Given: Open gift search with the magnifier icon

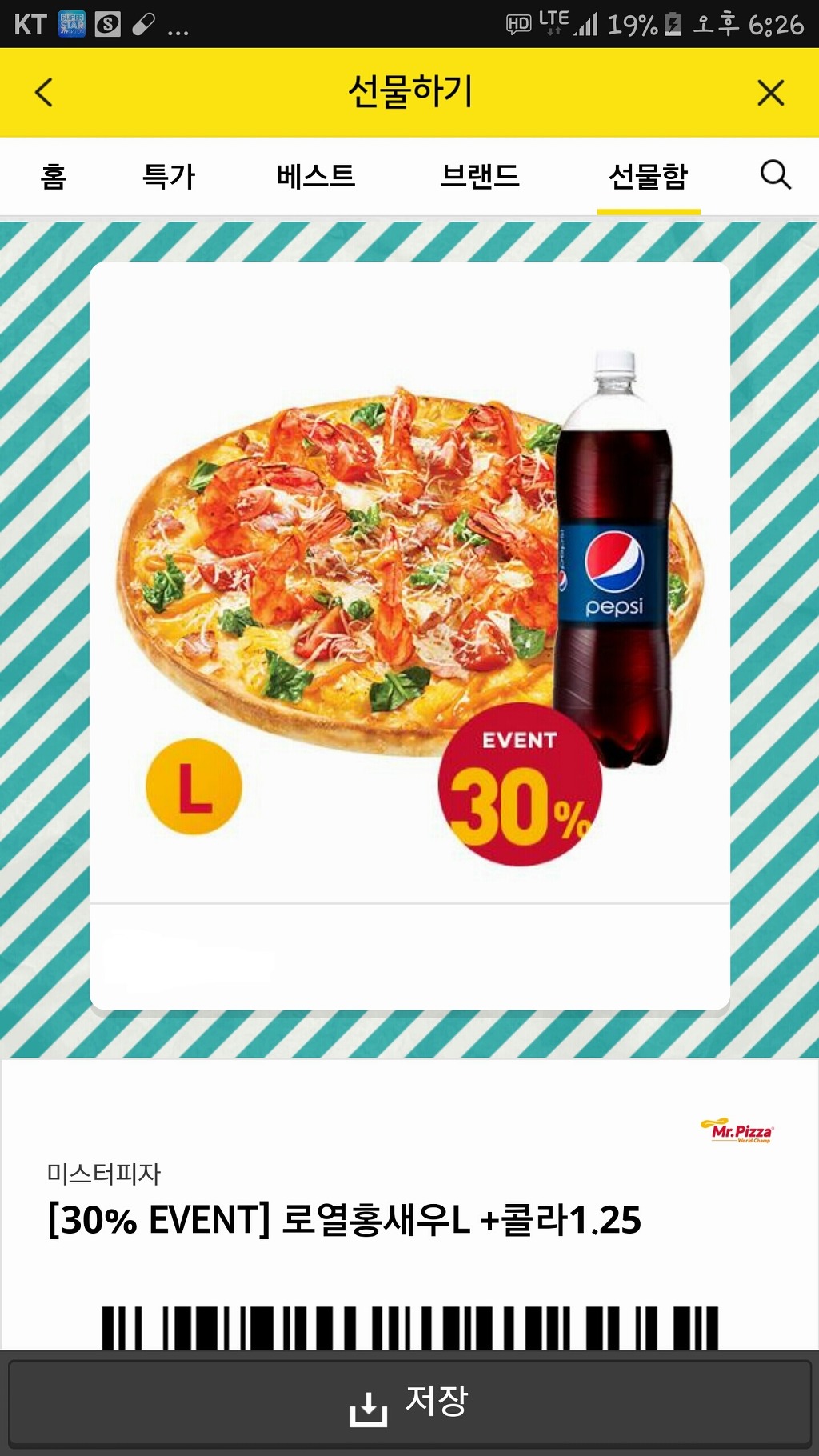Looking at the screenshot, I should 775,174.
